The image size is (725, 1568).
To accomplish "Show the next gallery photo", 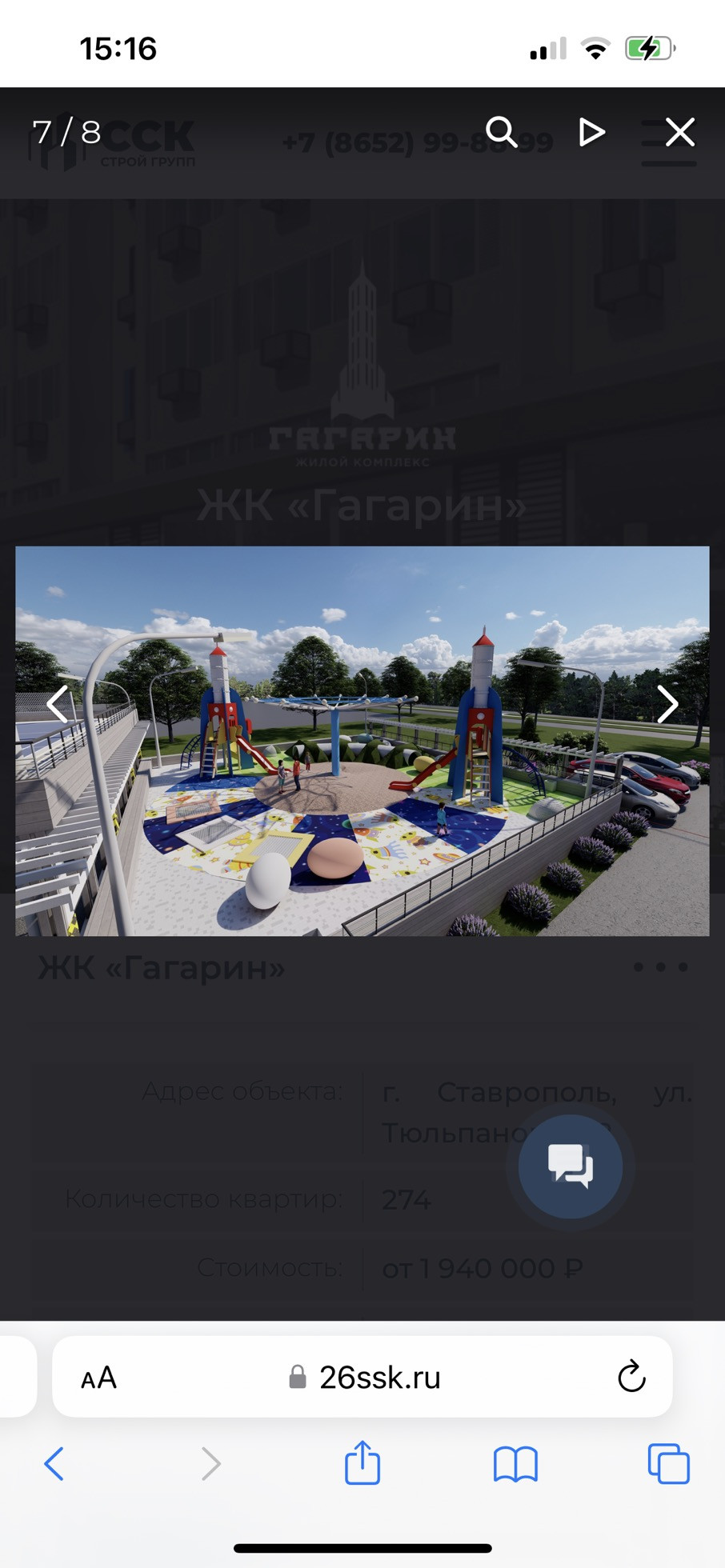I will pos(667,704).
